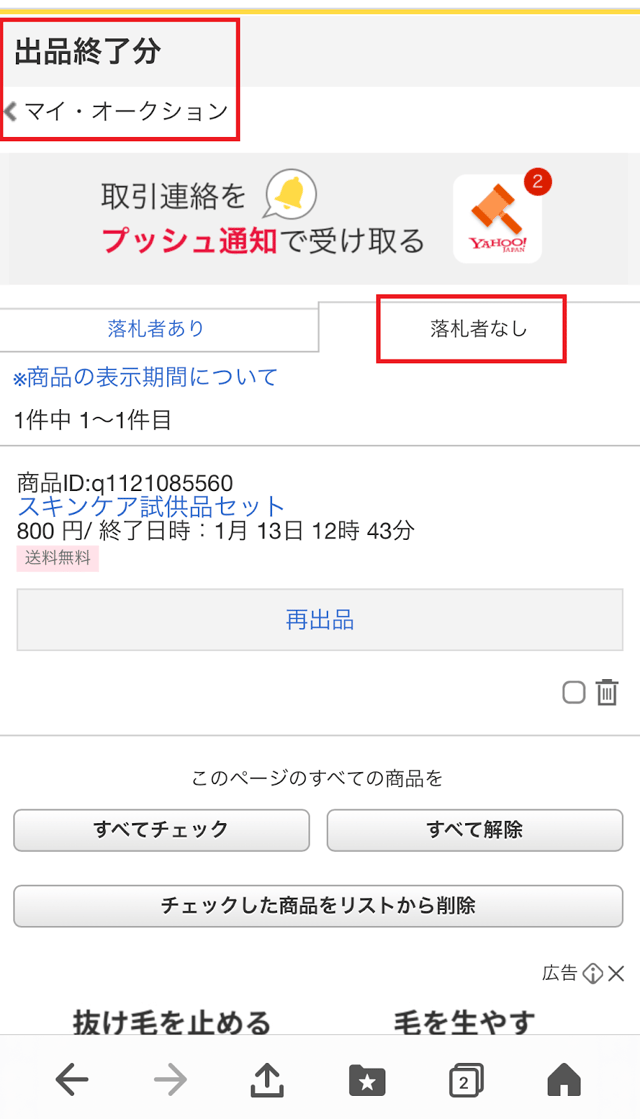Open the share menu

point(267,1079)
